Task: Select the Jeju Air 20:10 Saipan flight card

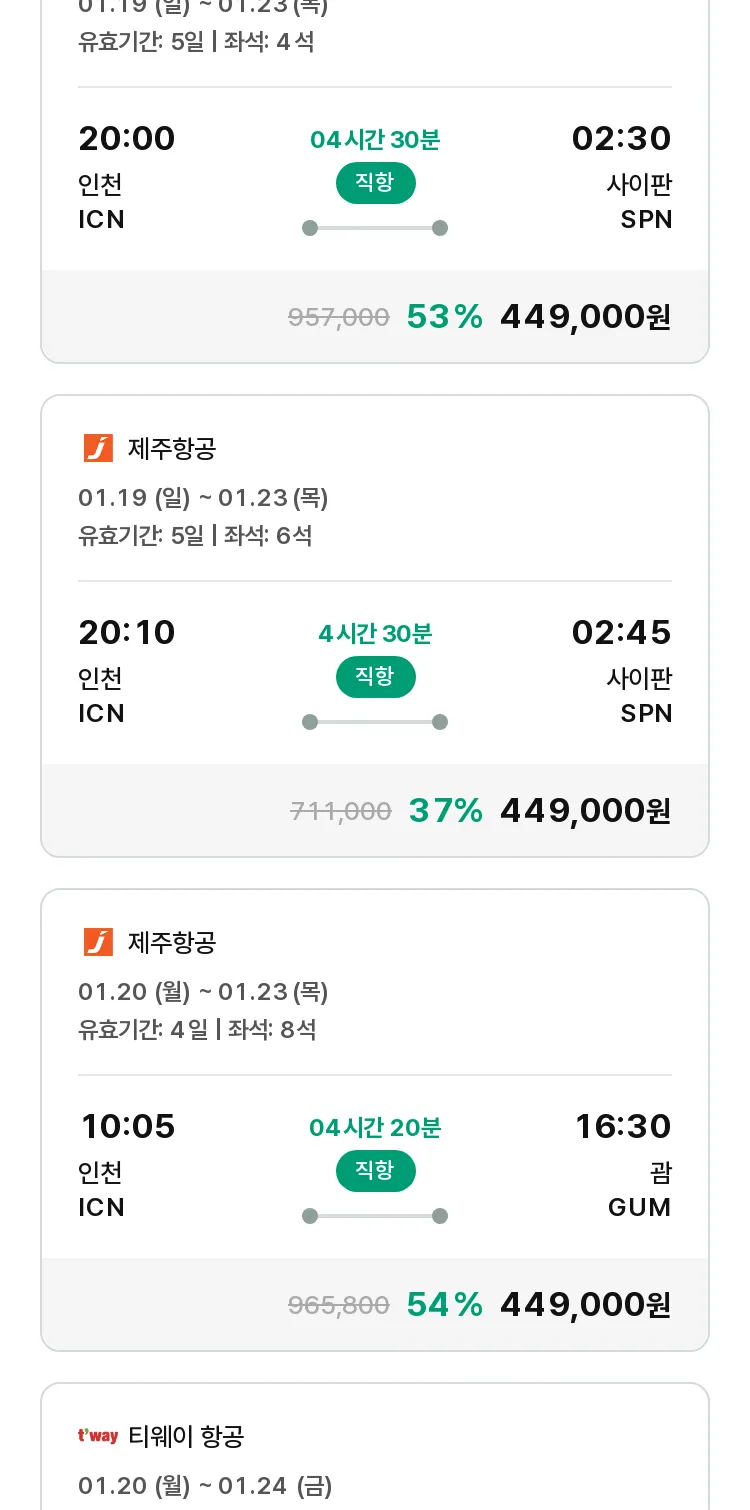Action: click(x=375, y=626)
